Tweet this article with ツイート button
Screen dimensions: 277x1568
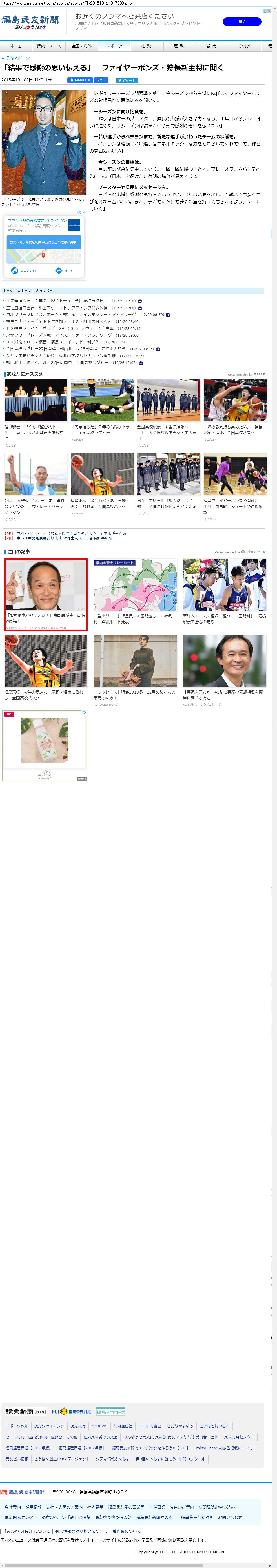click(x=127, y=80)
